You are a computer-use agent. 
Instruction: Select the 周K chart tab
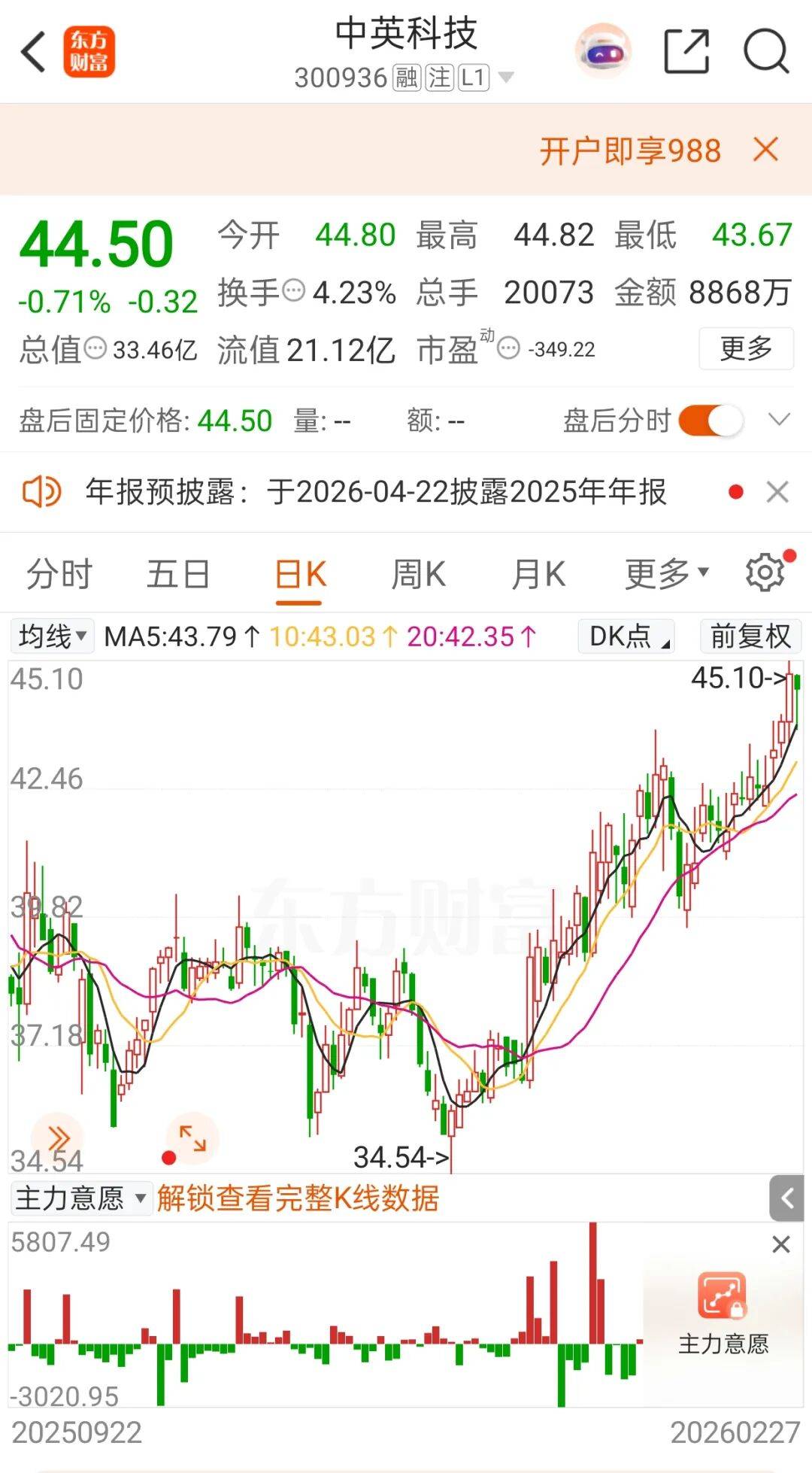pos(418,575)
